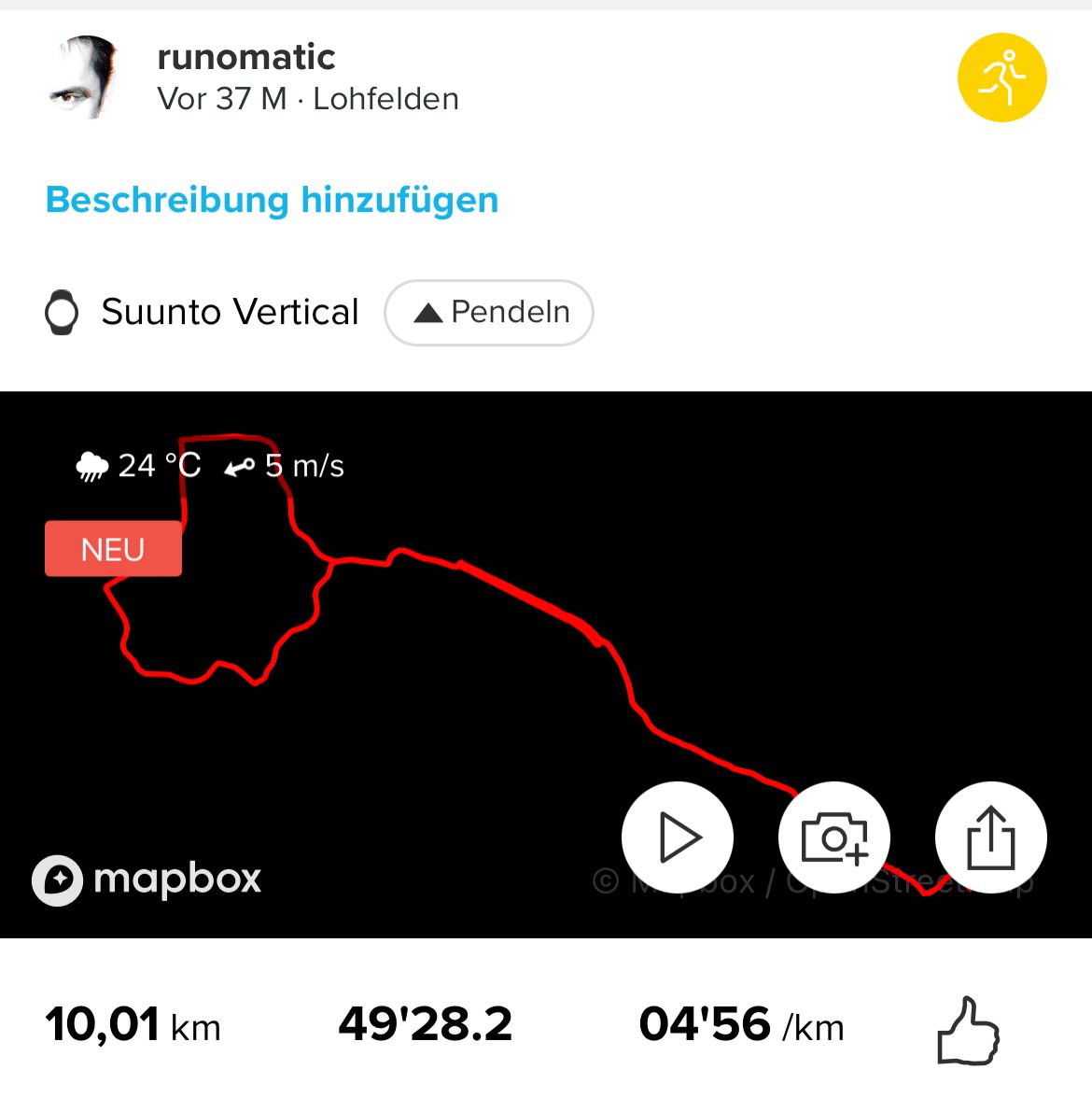
Task: Play the route animation
Action: click(x=678, y=837)
